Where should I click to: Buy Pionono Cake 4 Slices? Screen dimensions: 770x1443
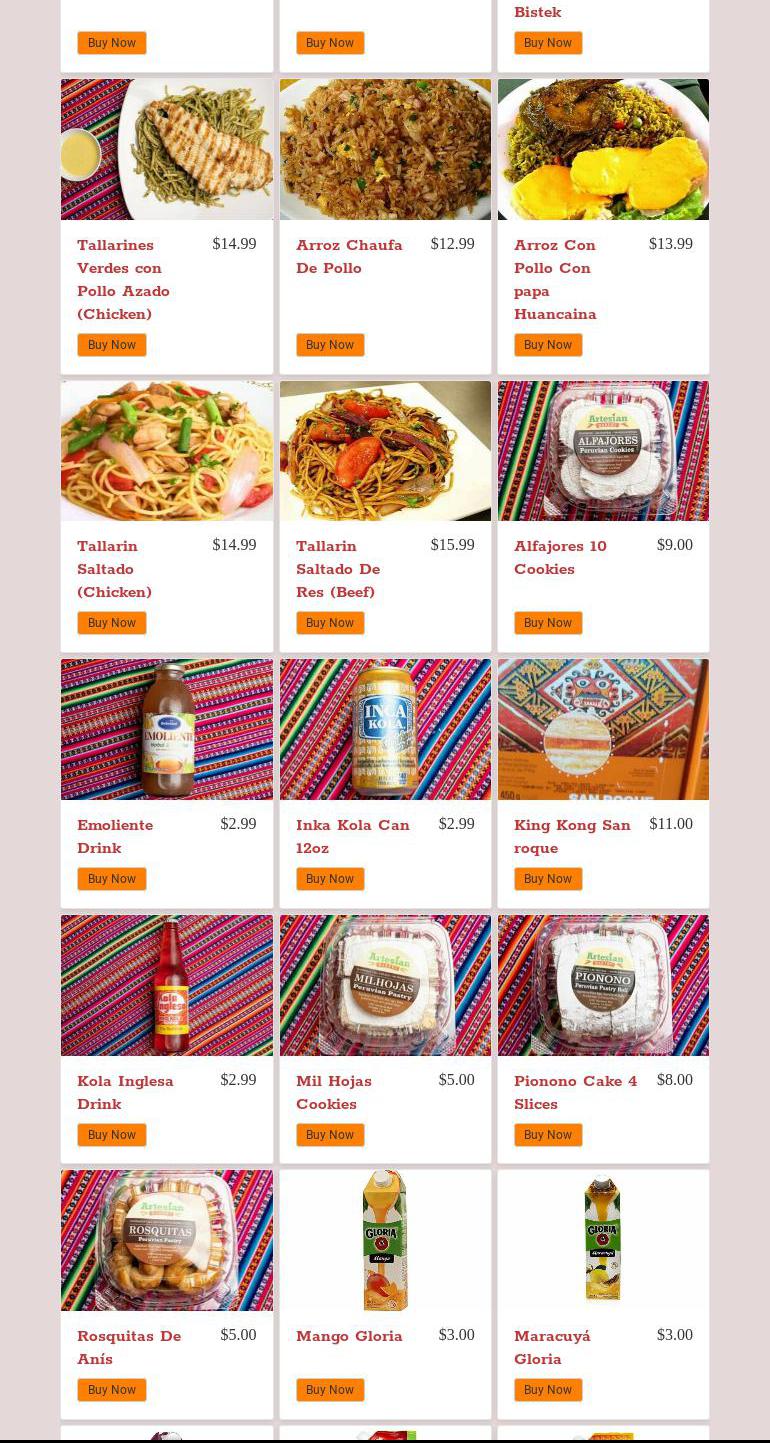(548, 1135)
